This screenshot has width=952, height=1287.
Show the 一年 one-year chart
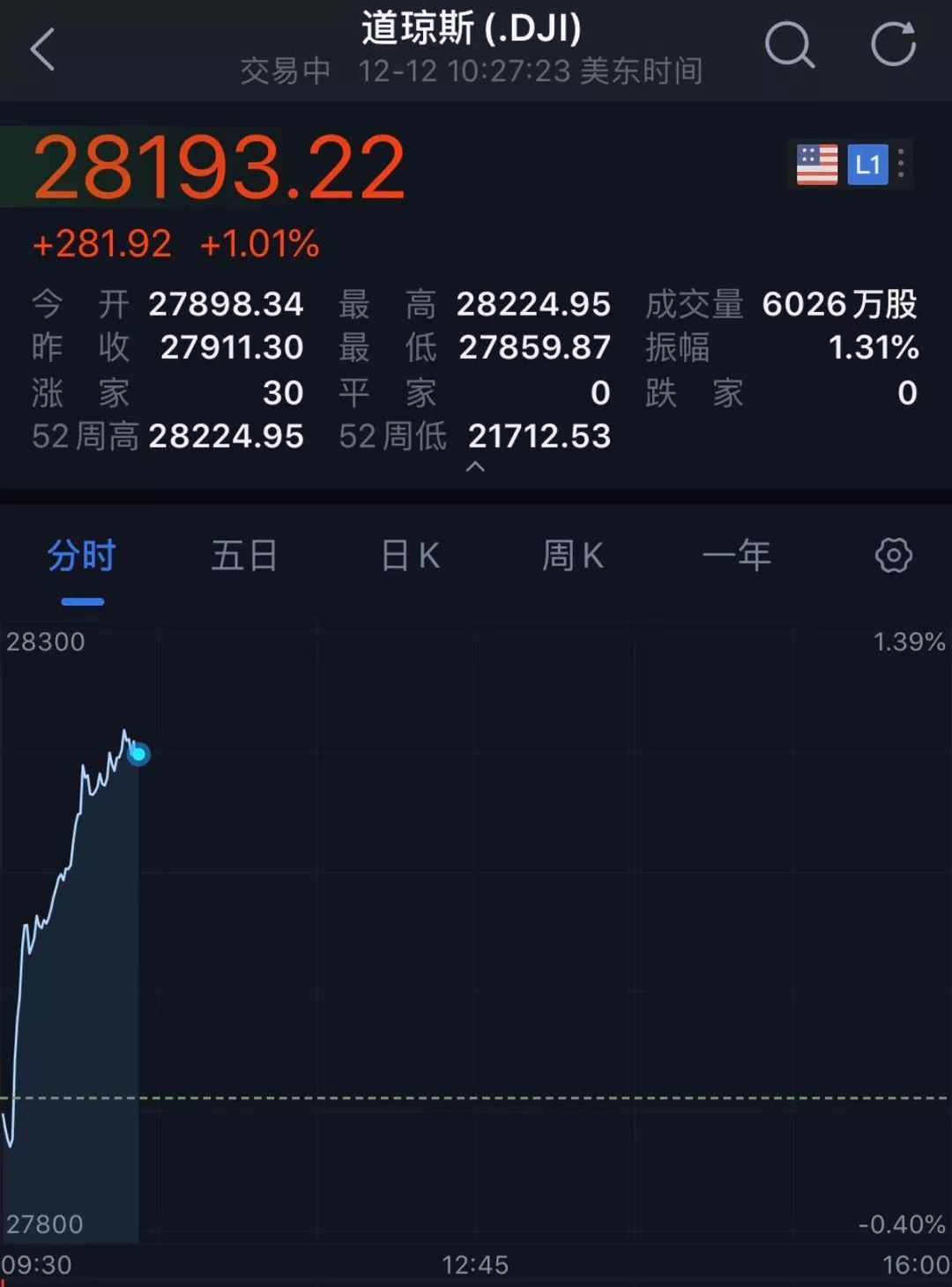click(x=737, y=556)
